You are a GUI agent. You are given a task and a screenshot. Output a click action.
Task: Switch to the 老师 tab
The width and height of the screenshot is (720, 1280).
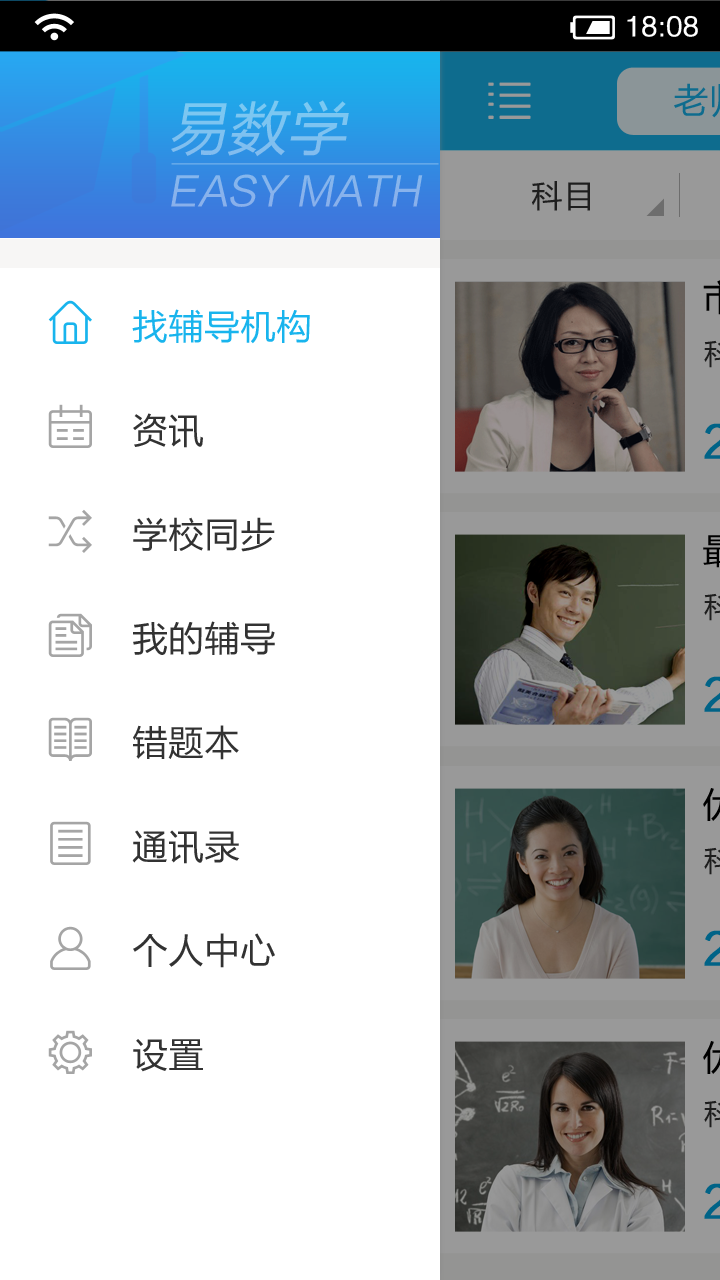680,101
